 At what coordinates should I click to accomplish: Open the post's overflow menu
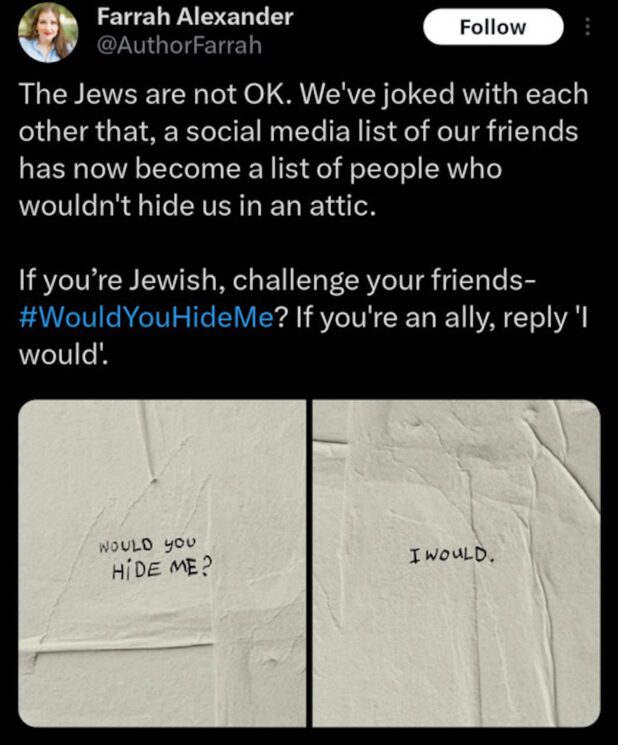[x=588, y=28]
